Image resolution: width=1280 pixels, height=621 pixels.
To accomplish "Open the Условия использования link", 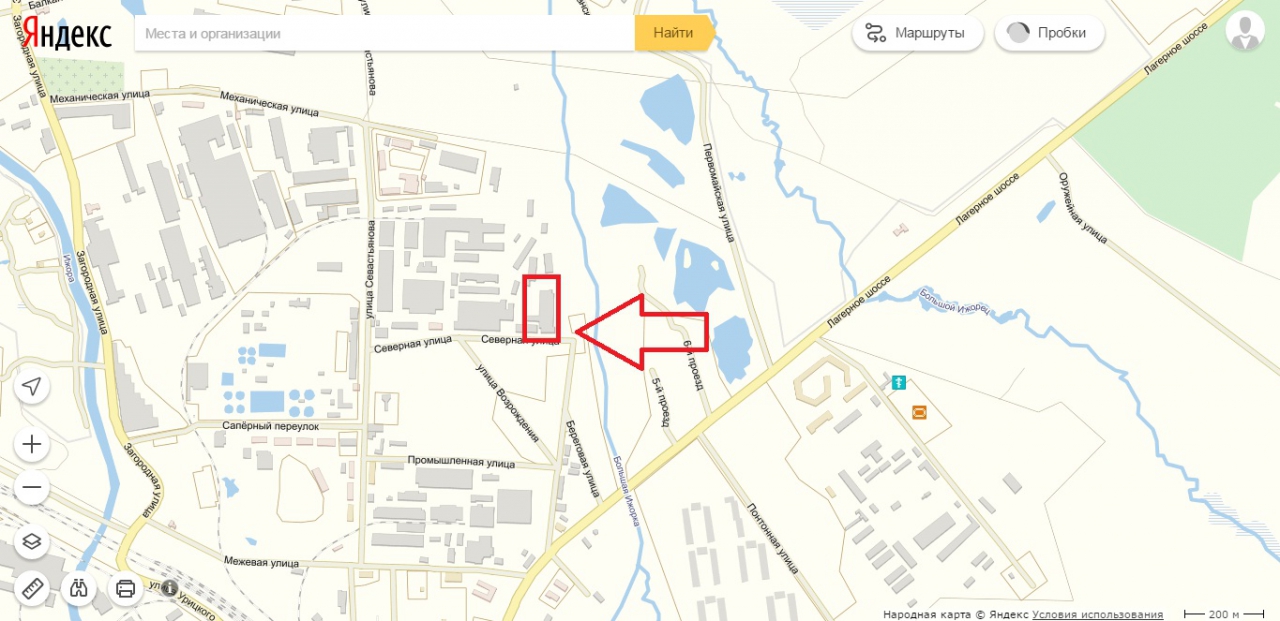I will [1097, 614].
